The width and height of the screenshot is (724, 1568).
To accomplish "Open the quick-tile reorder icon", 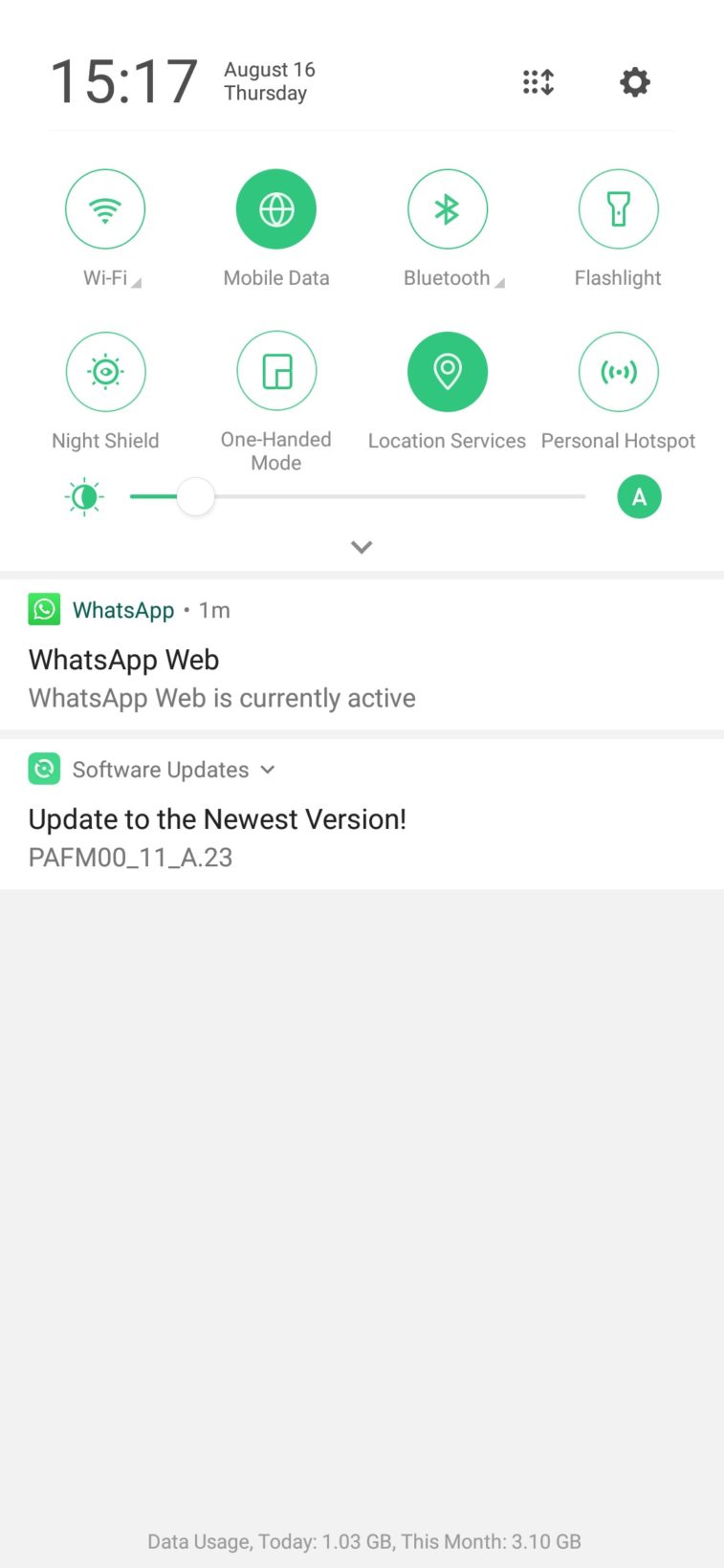I will pyautogui.click(x=538, y=82).
